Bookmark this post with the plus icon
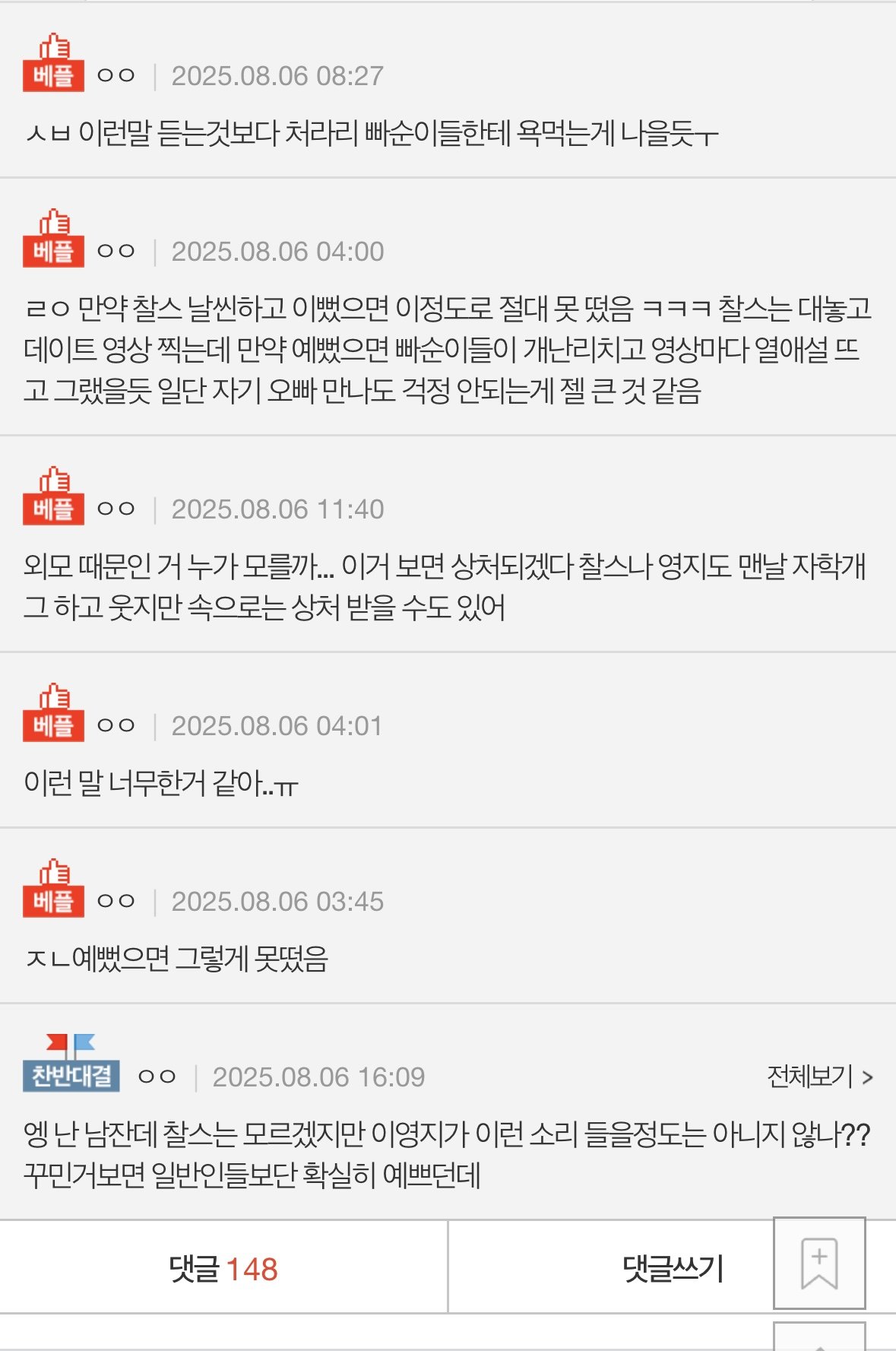896x1351 pixels. [818, 1263]
